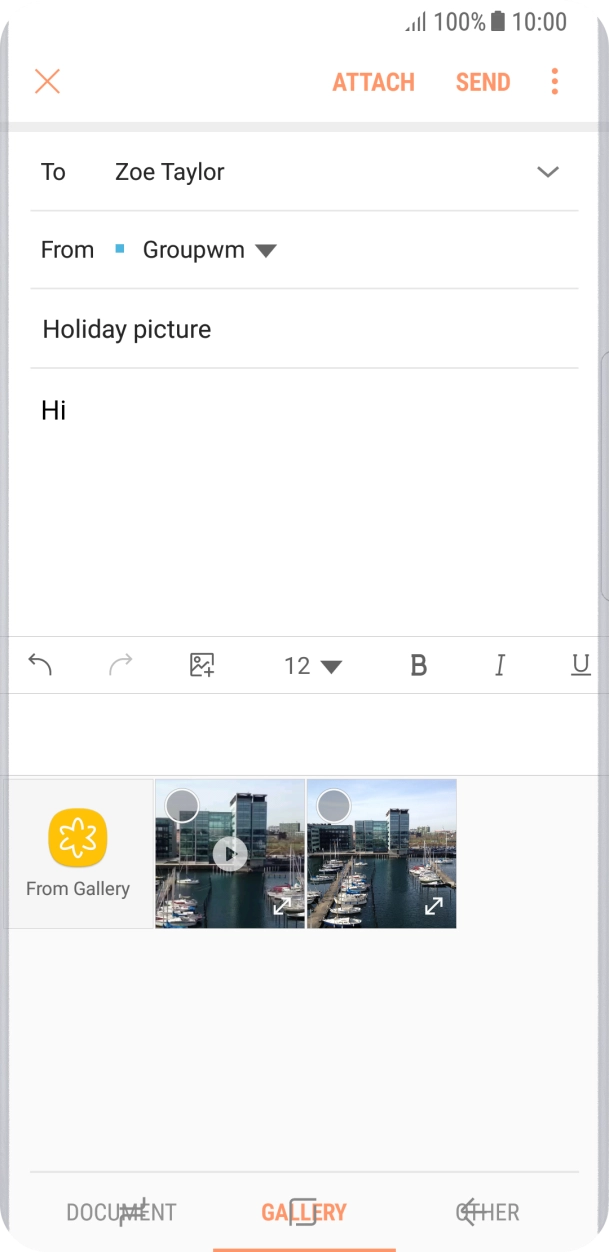Open the overflow menu
The width and height of the screenshot is (609, 1252).
[554, 82]
